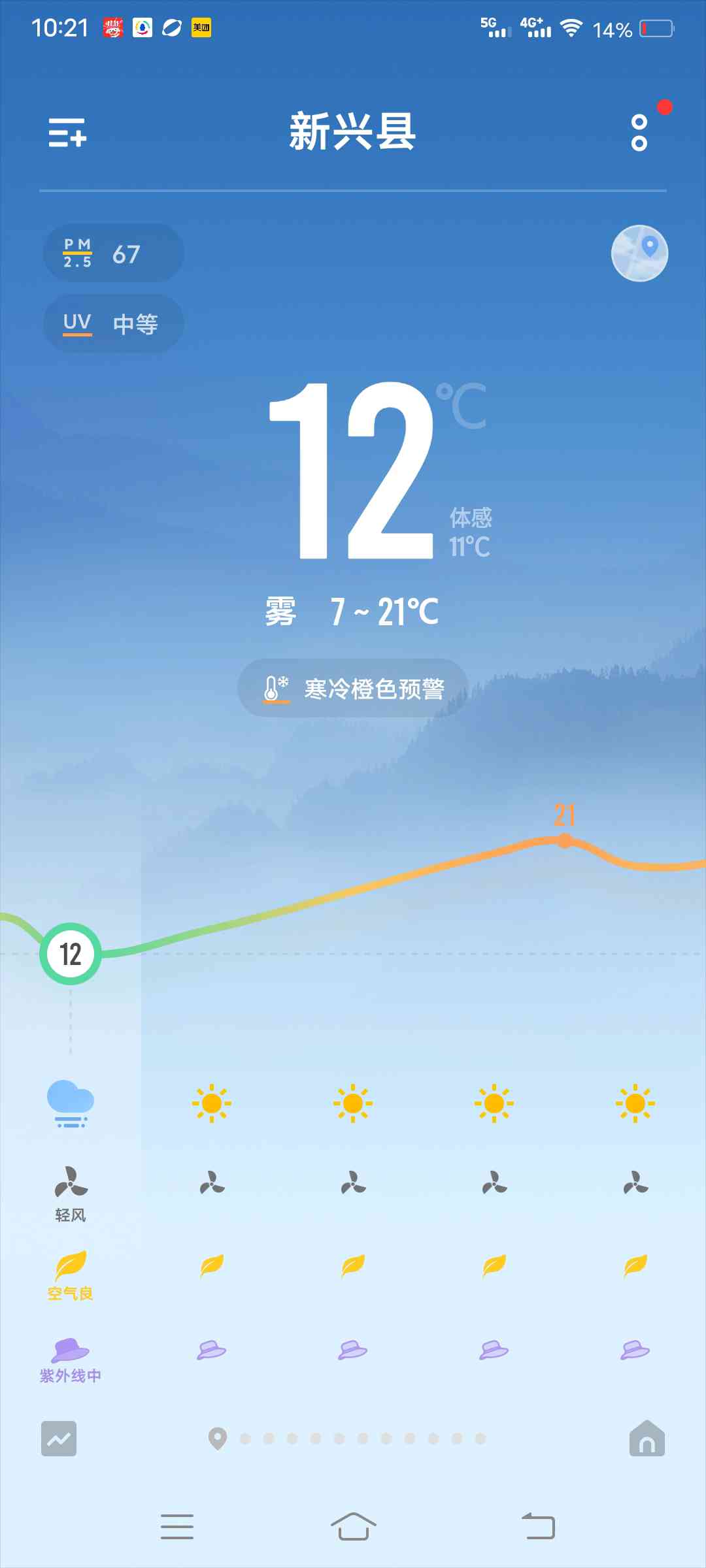Select the current-location page indicator
This screenshot has height=1568, width=706.
pyautogui.click(x=218, y=1439)
